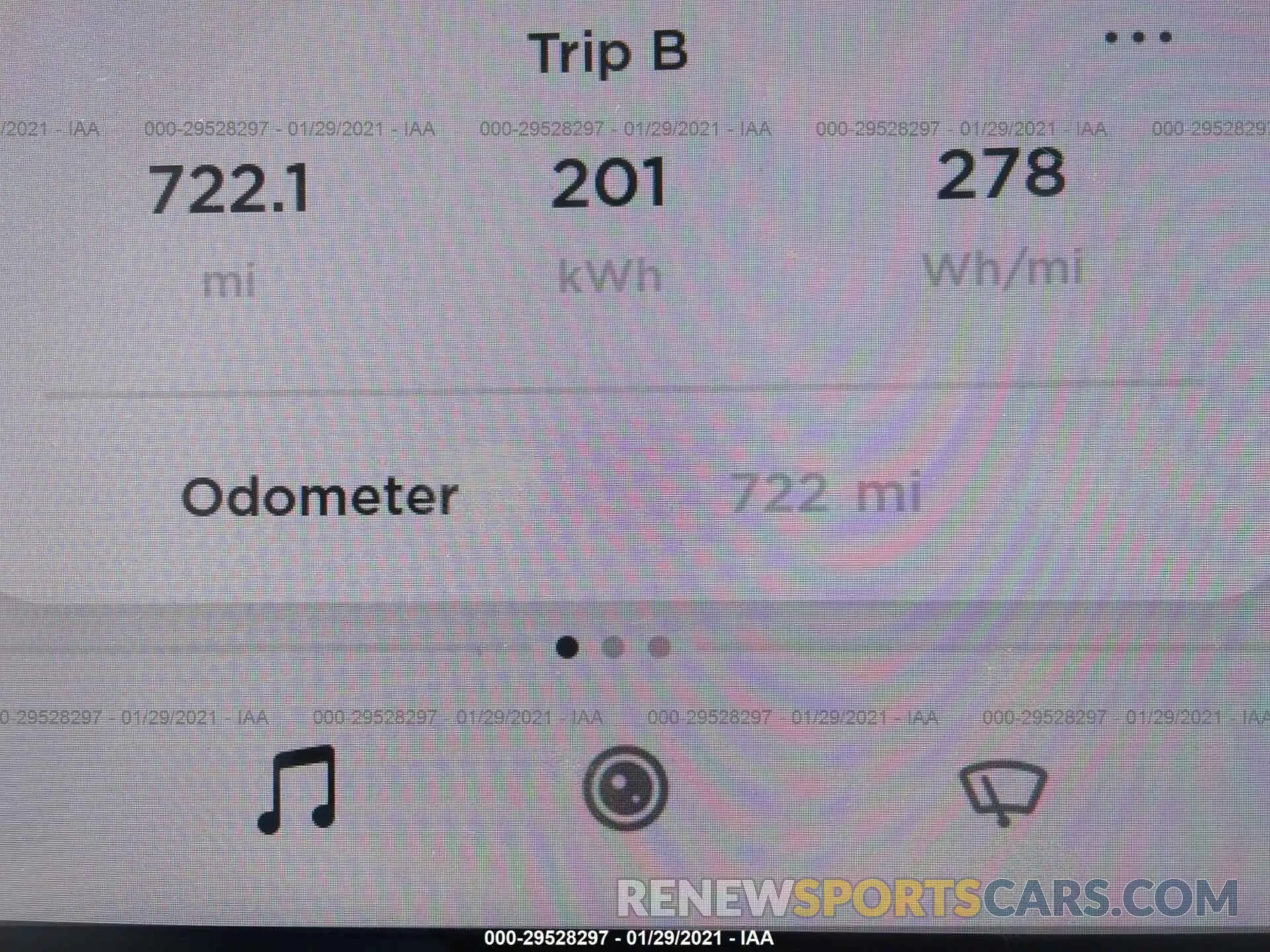This screenshot has width=1270, height=952.
Task: Go to the second card page dot
Action: [613, 647]
